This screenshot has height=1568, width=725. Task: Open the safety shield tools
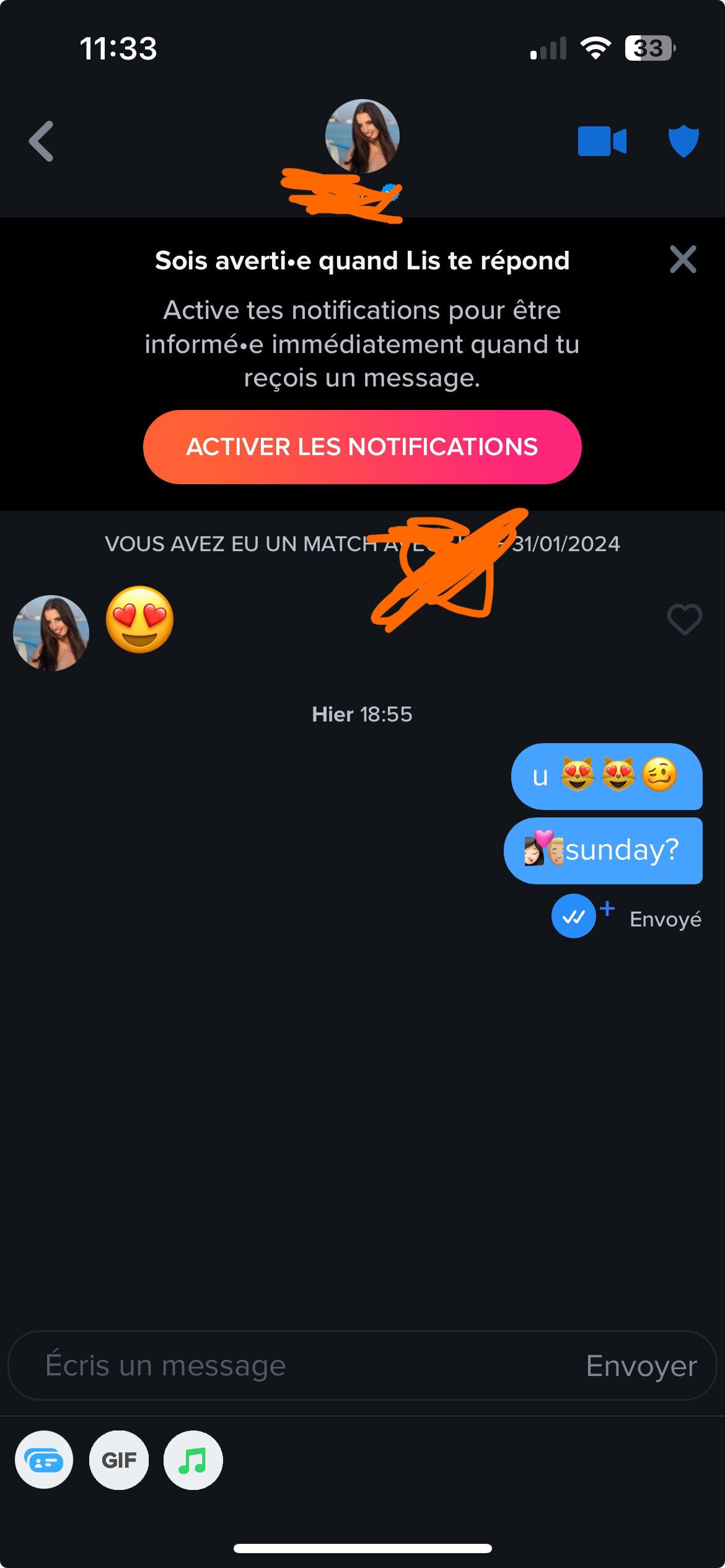(683, 141)
